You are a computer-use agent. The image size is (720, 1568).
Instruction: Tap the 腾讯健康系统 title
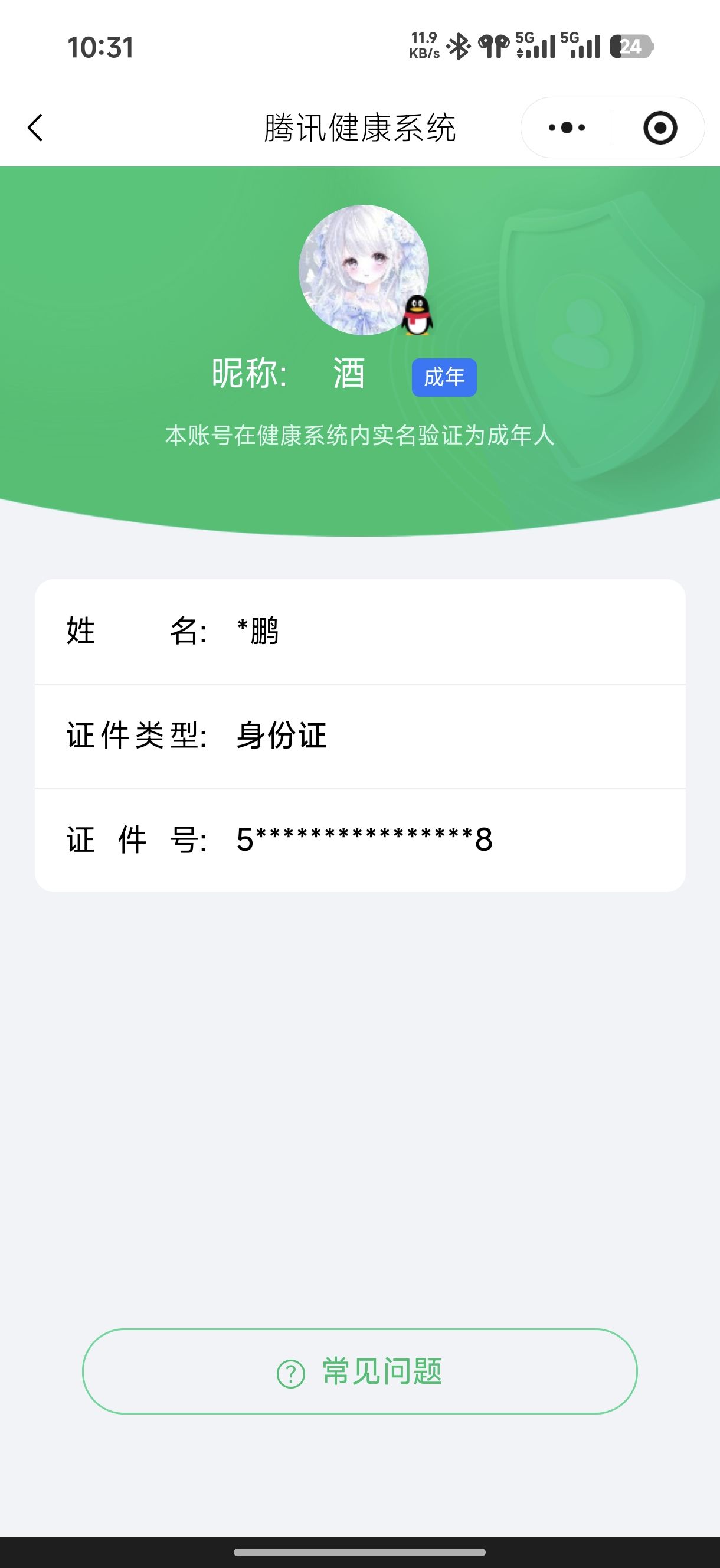359,127
